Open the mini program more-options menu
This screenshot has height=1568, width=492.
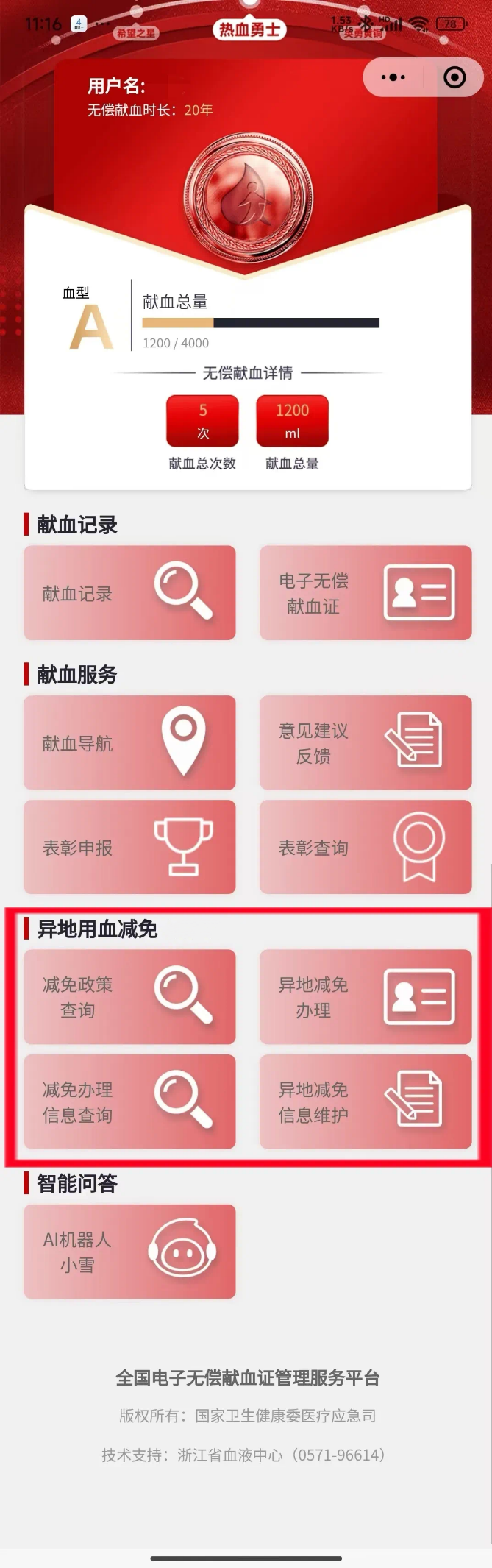(393, 77)
